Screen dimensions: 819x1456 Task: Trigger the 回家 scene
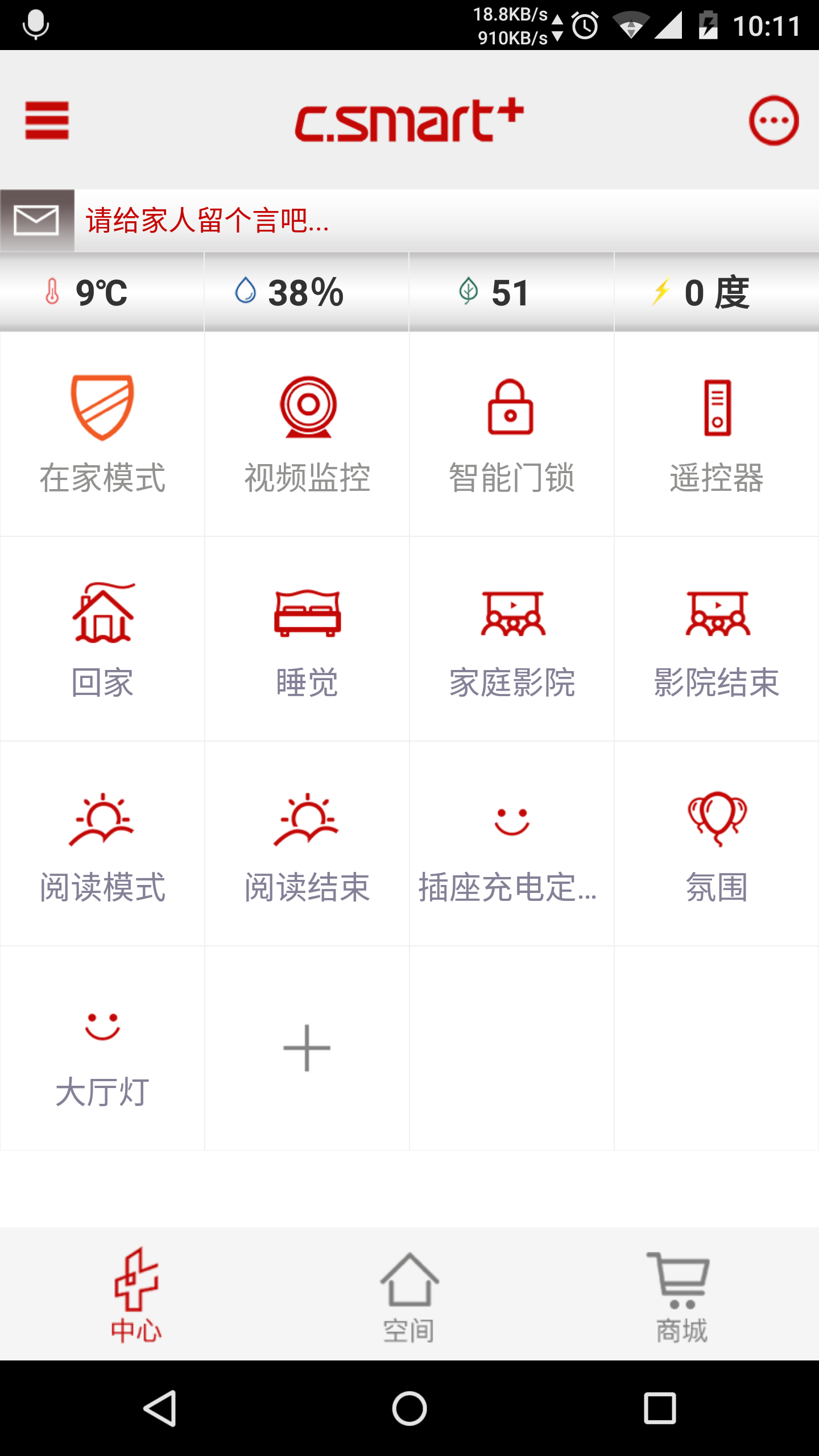coord(102,639)
